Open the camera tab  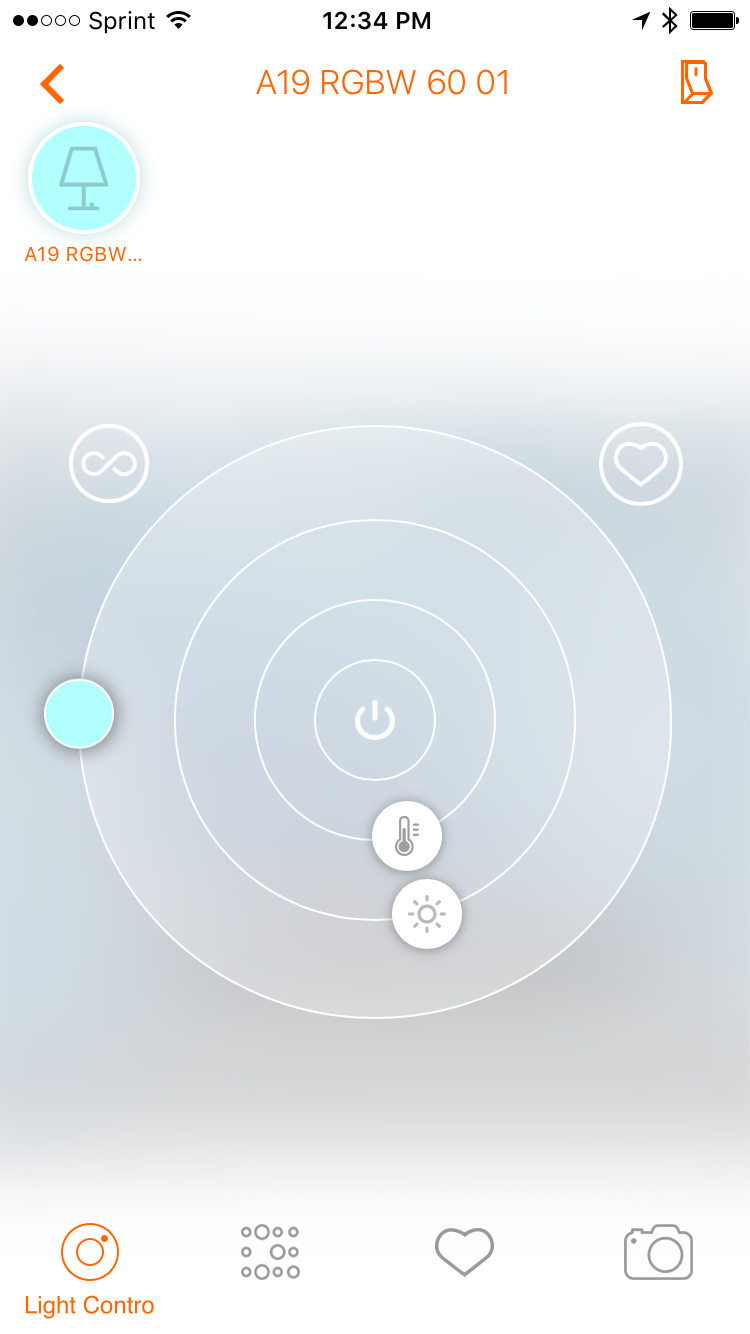point(659,1251)
